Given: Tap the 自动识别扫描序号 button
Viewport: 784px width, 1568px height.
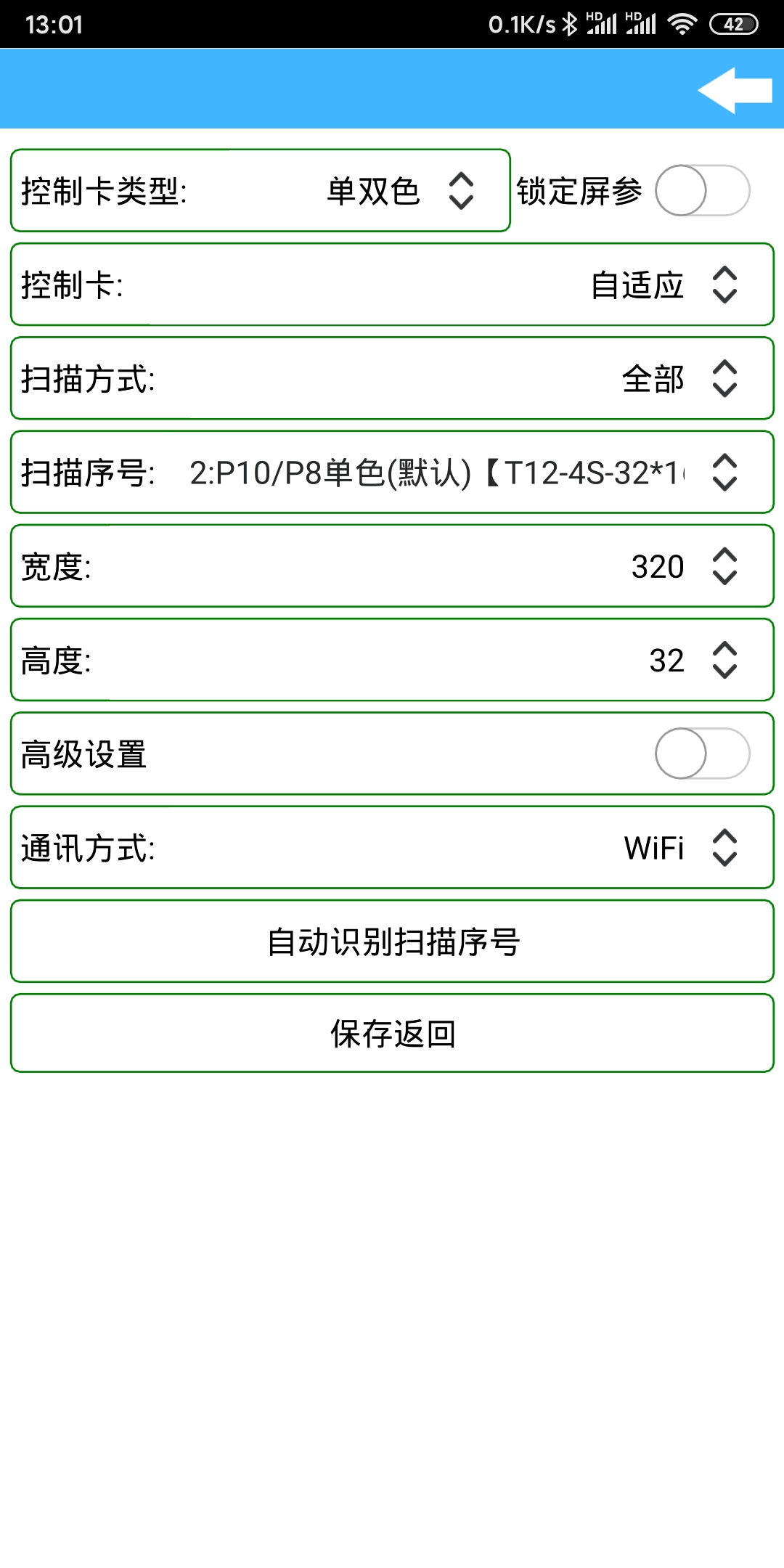Looking at the screenshot, I should pyautogui.click(x=392, y=942).
